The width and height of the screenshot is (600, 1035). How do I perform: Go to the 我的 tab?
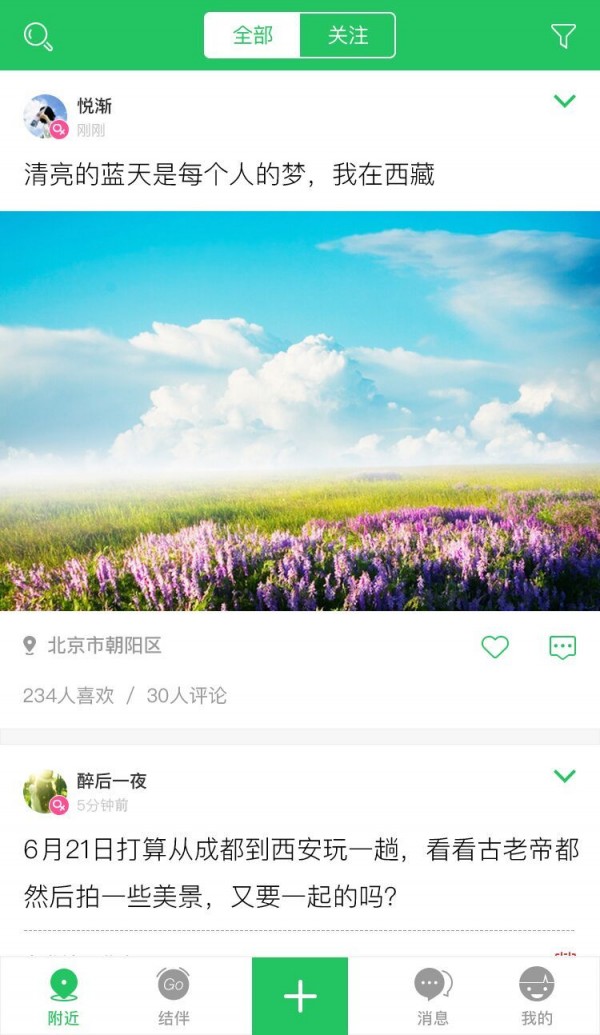tap(537, 996)
